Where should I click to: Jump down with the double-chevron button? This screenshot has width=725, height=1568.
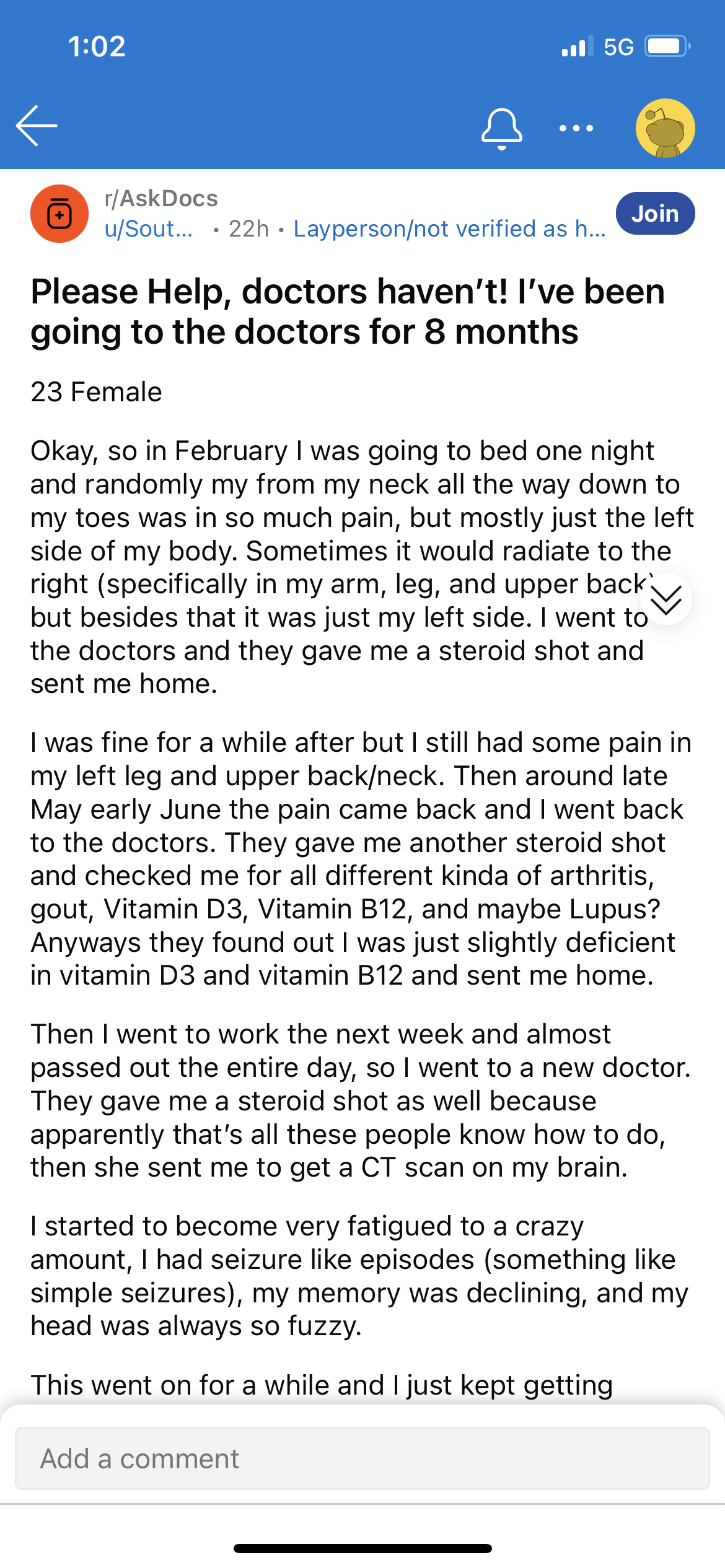pos(666,599)
